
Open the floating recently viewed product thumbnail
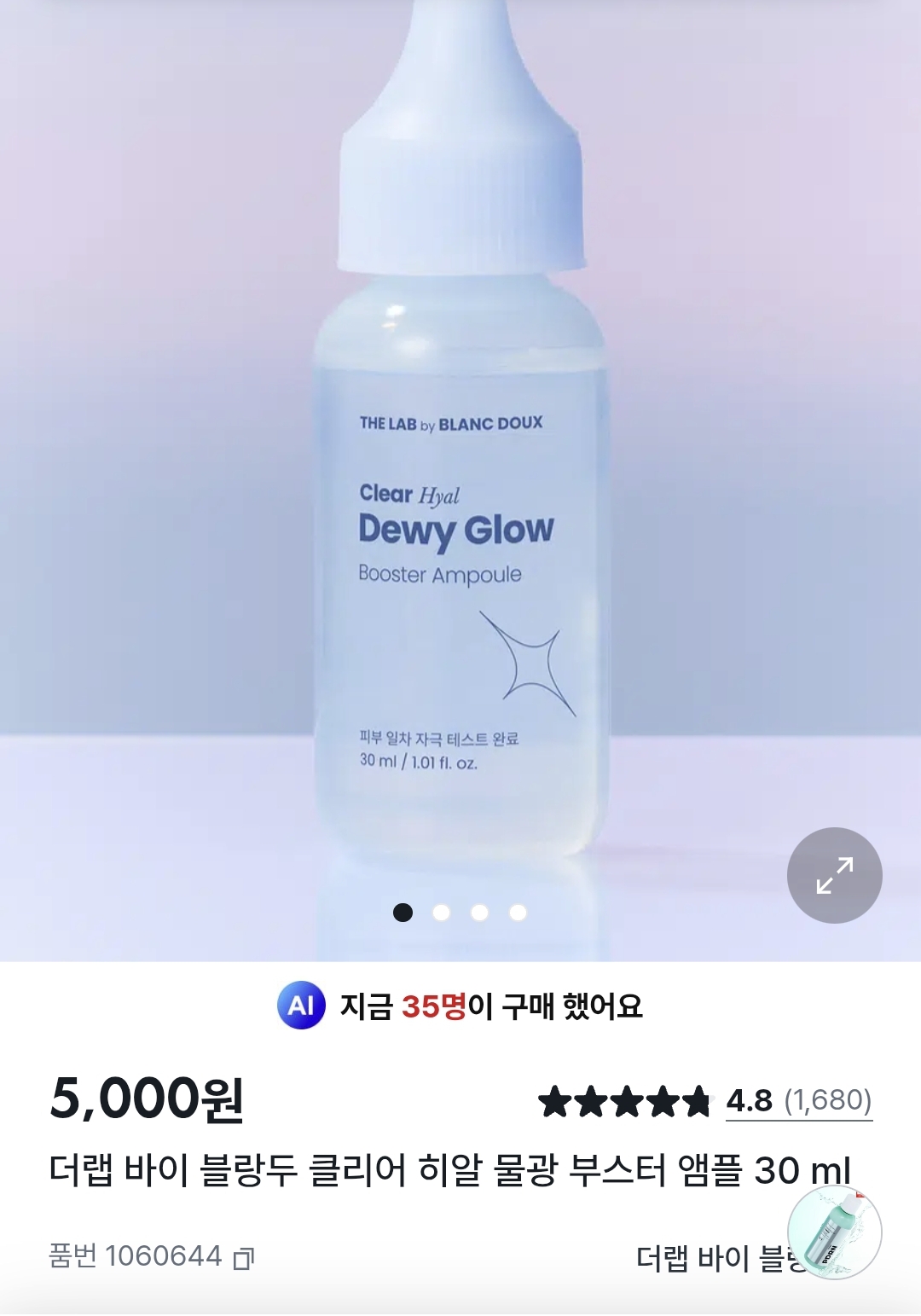834,1232
